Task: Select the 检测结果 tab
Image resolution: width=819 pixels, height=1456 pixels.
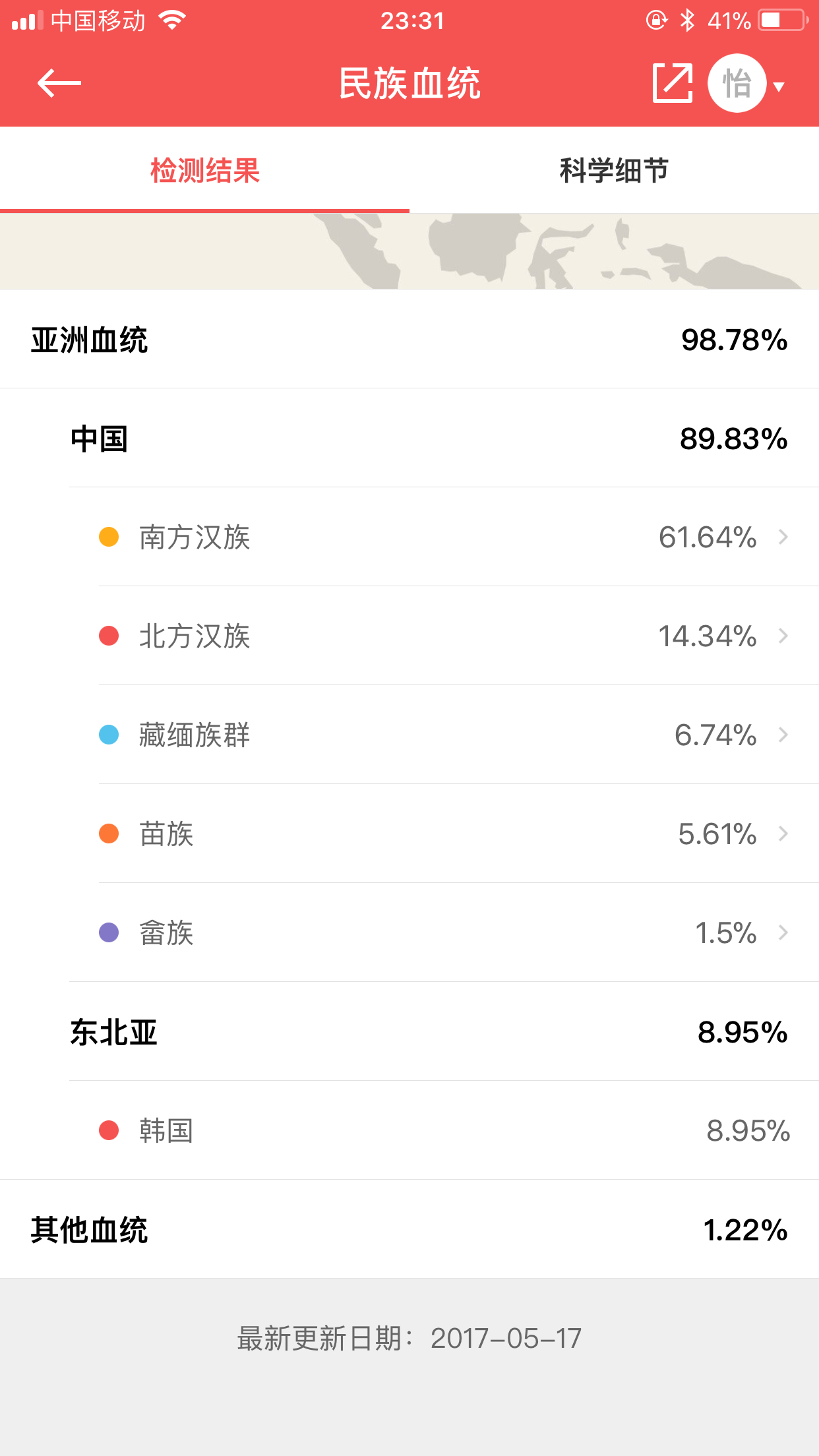Action: point(204,170)
